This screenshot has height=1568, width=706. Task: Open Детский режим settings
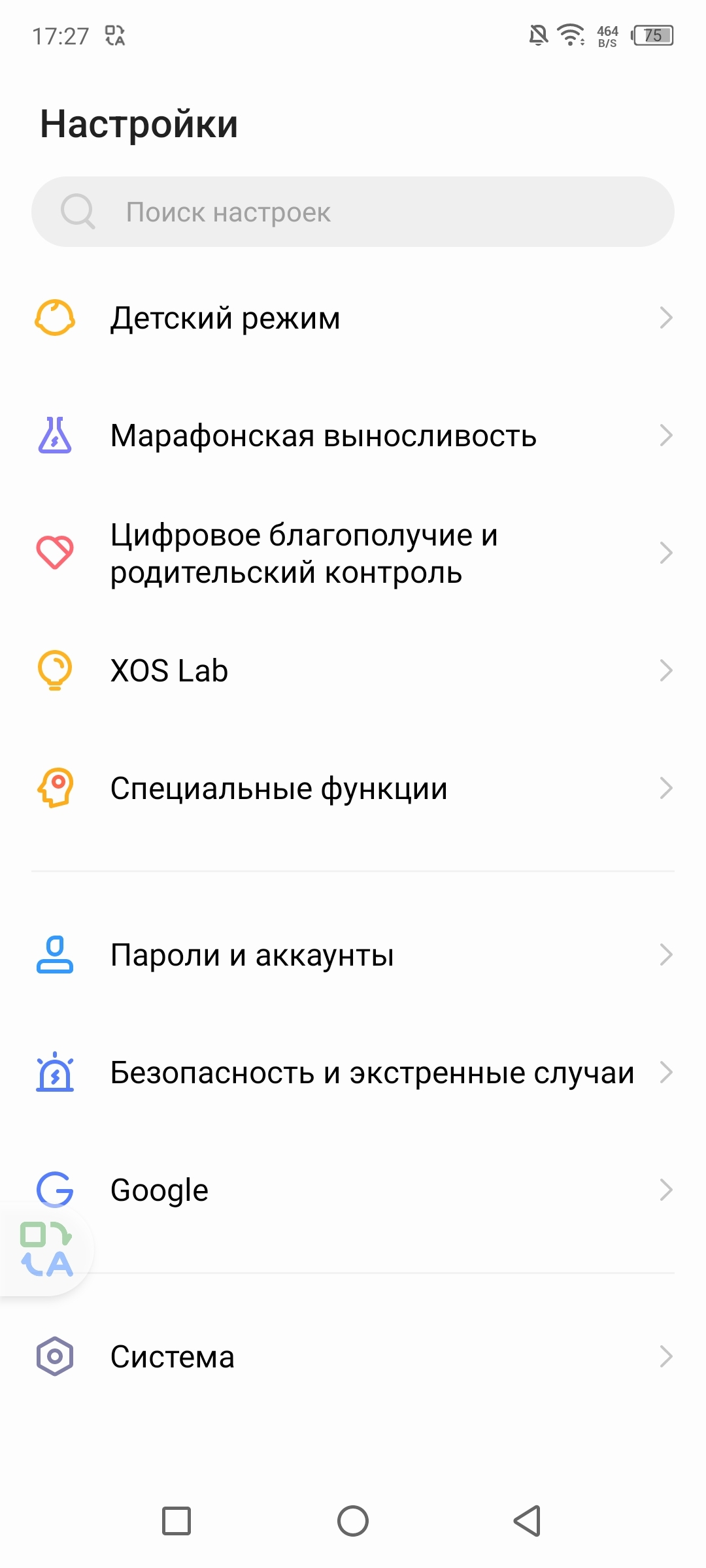(x=353, y=318)
